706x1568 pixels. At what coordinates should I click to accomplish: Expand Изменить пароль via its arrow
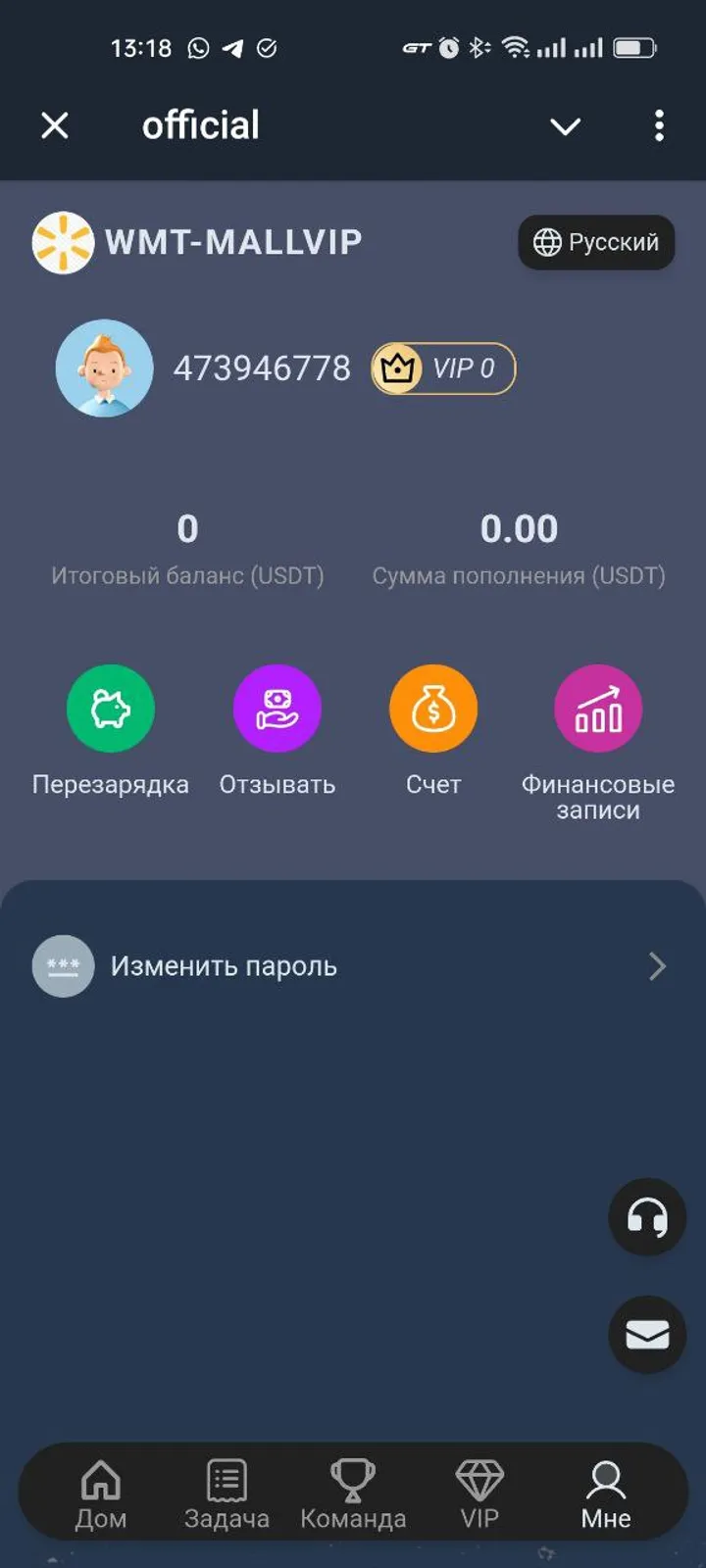tap(658, 966)
